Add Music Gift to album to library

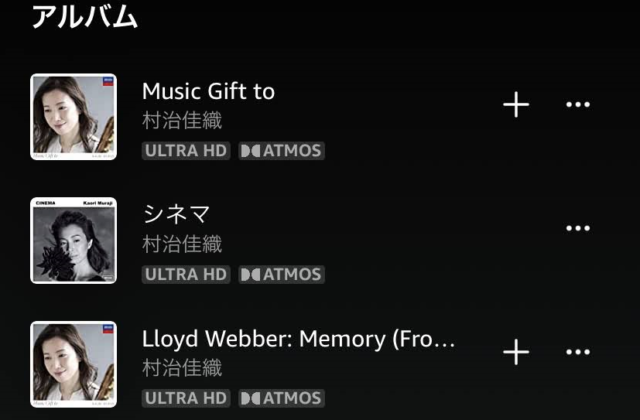coord(515,105)
